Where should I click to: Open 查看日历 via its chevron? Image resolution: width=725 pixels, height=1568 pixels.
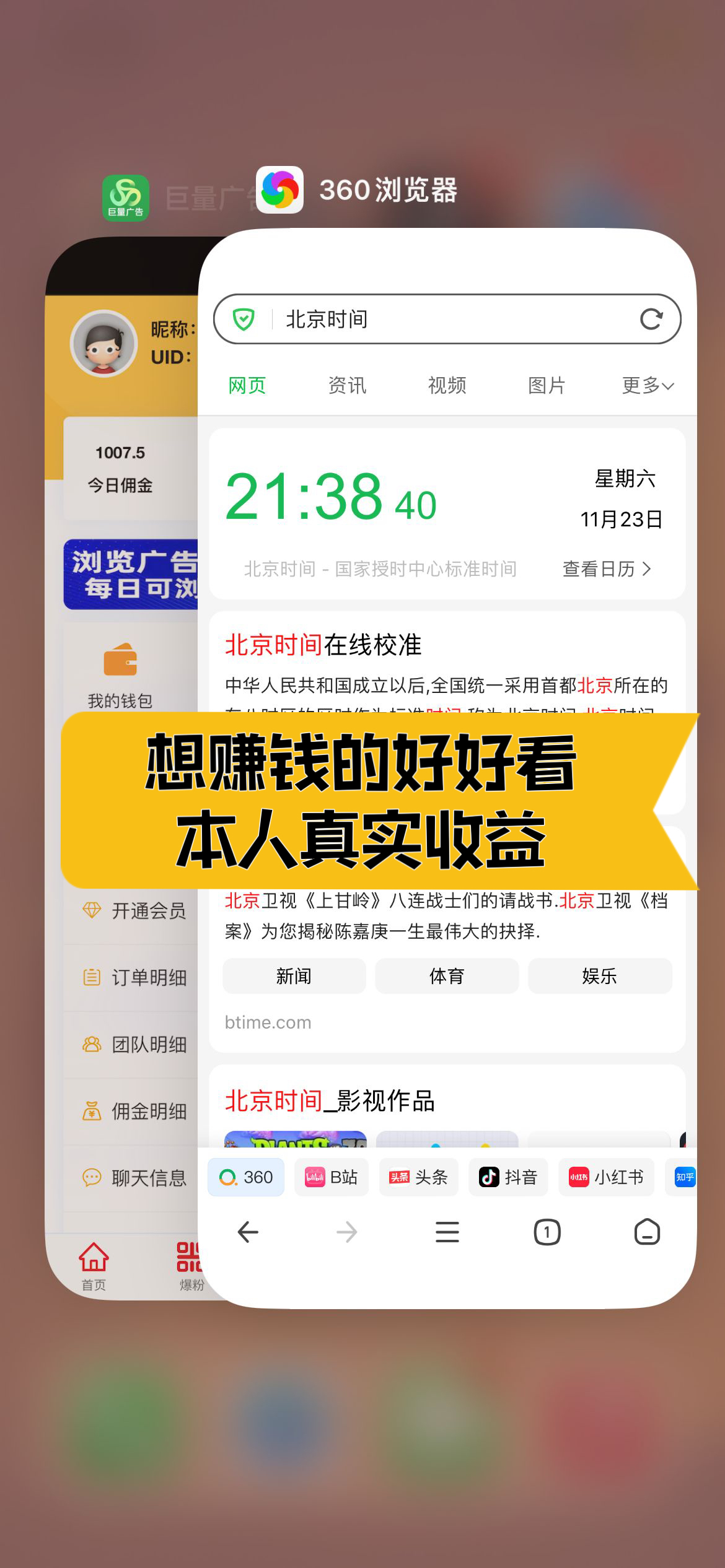608,569
